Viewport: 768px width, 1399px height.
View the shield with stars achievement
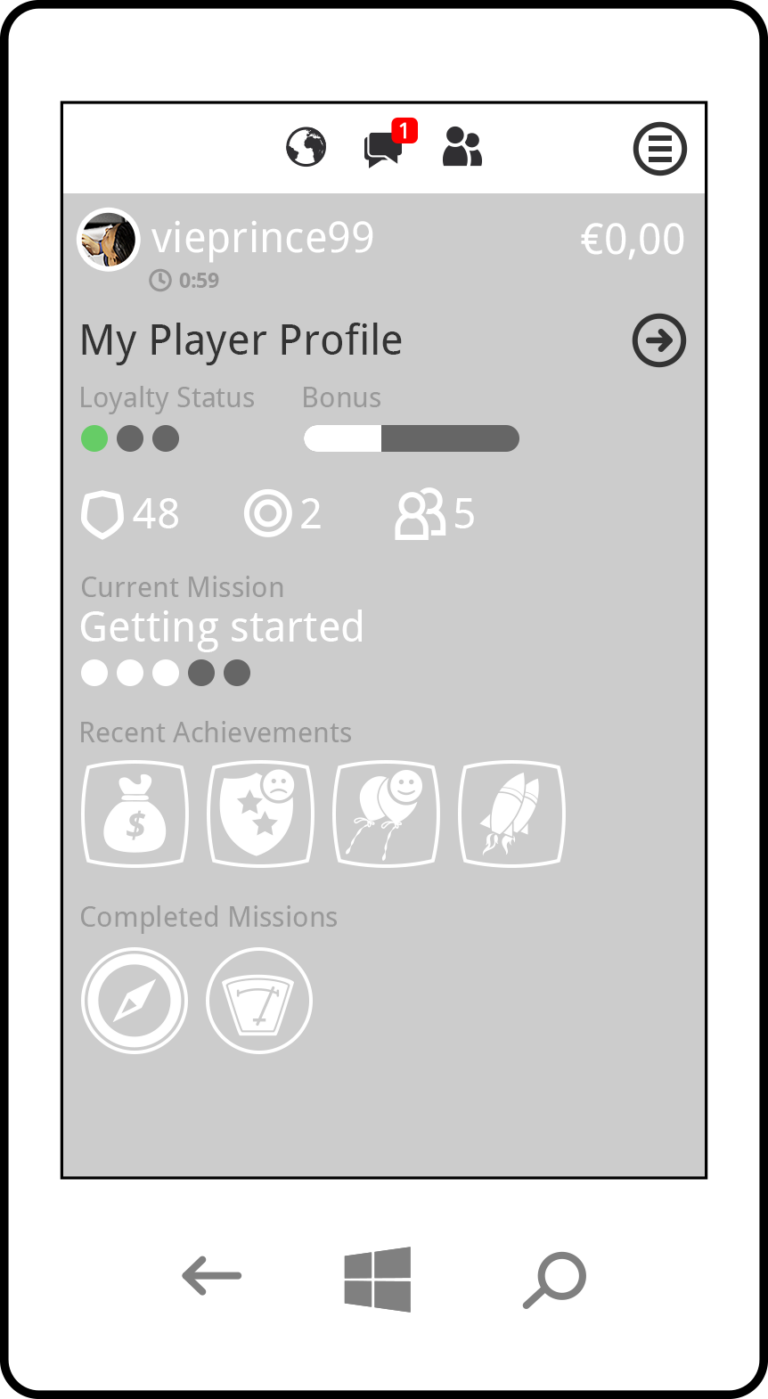click(x=260, y=812)
